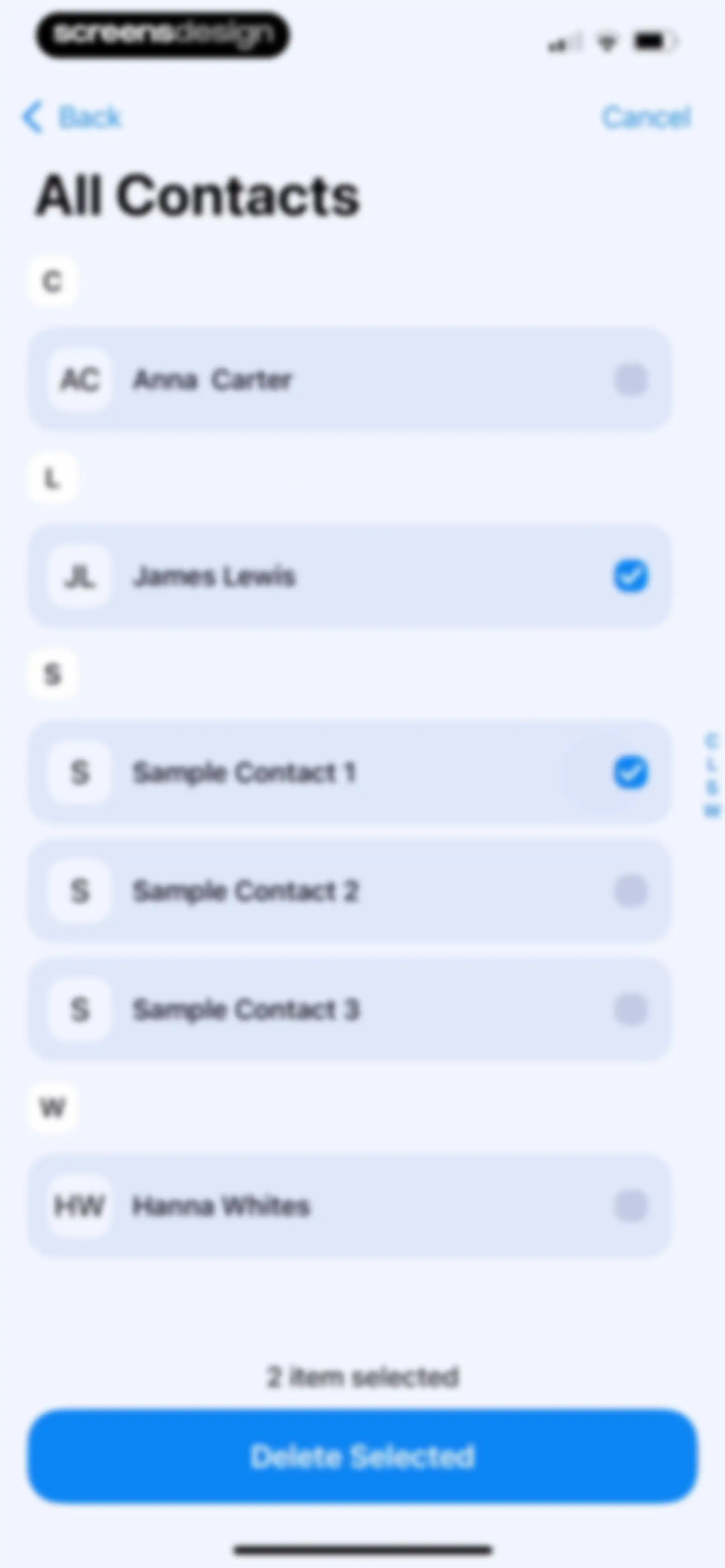Mark Hanna Whites for deletion
This screenshot has width=725, height=1568.
click(631, 1206)
